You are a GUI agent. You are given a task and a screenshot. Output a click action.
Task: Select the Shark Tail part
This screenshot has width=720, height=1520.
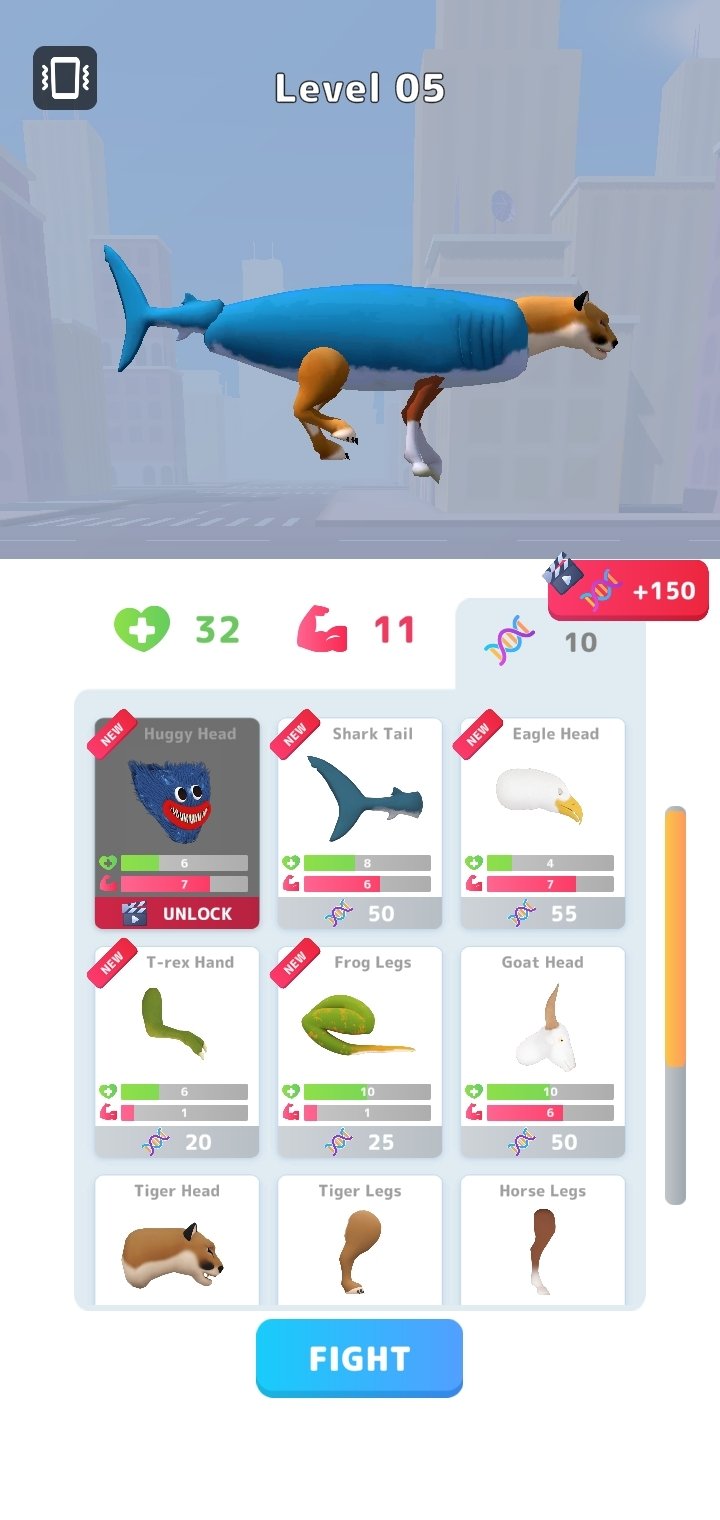pos(360,823)
